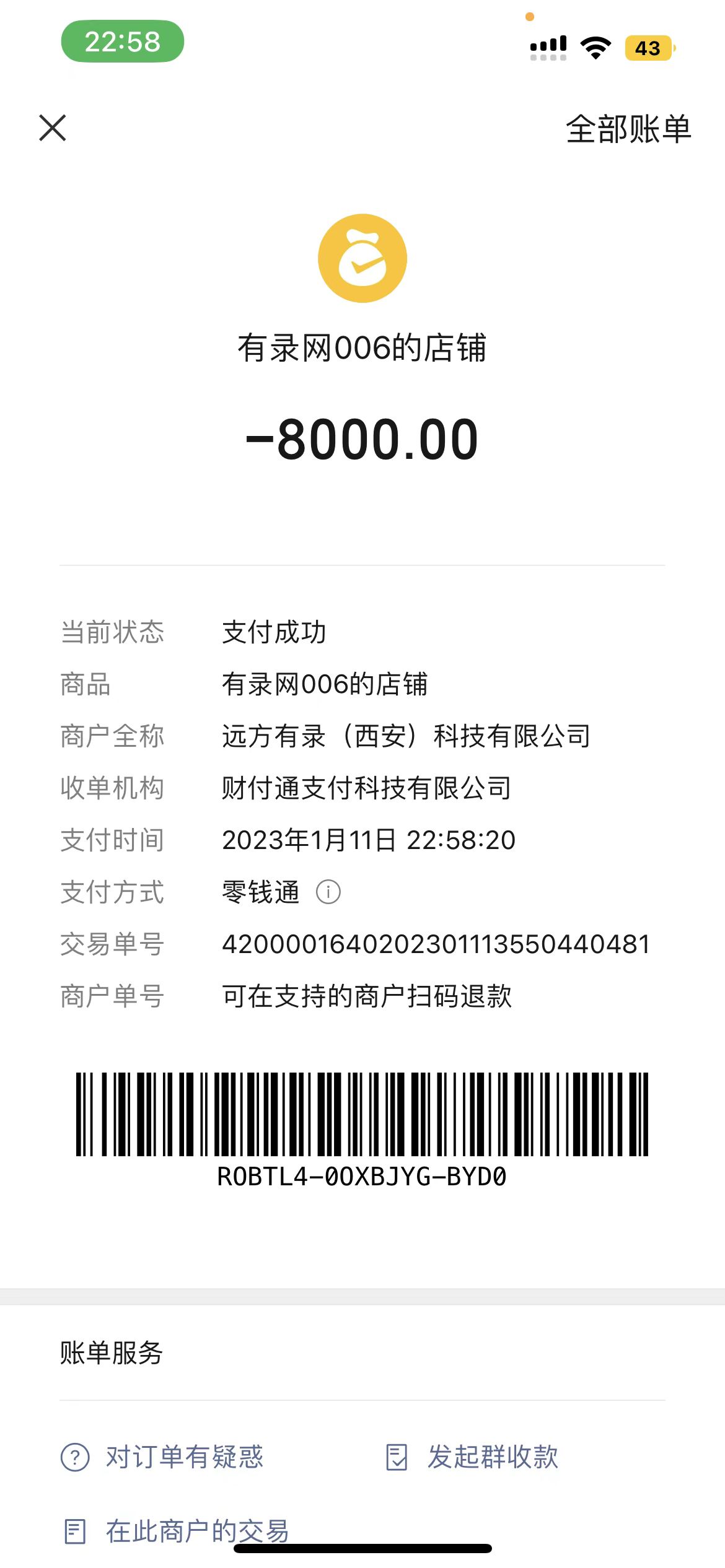Open the 有录网006的店铺 merchant icon
725x1568 pixels.
[x=362, y=258]
